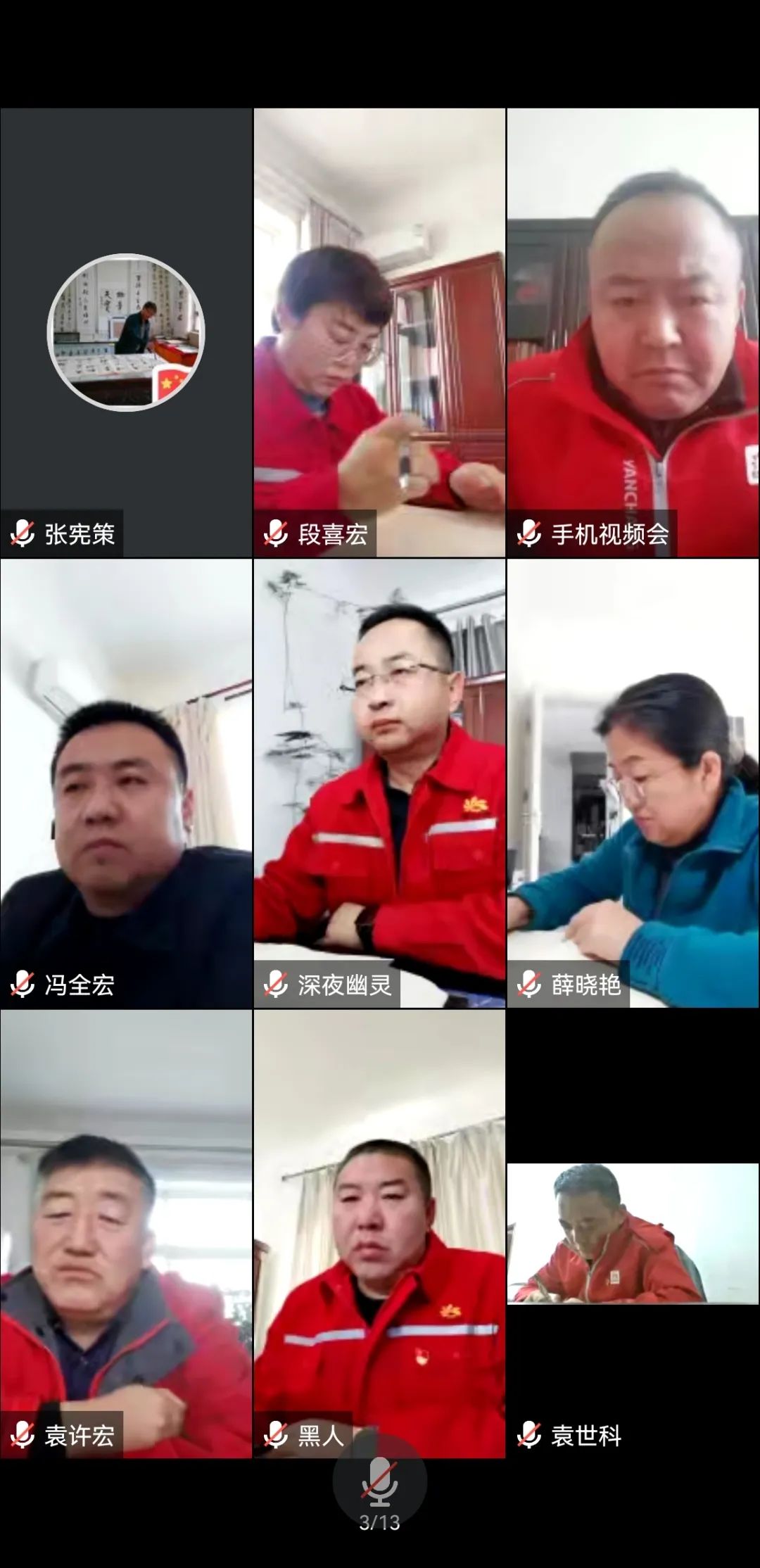Open 冯全宏's video tile
The width and height of the screenshot is (760, 1568).
[x=126, y=783]
